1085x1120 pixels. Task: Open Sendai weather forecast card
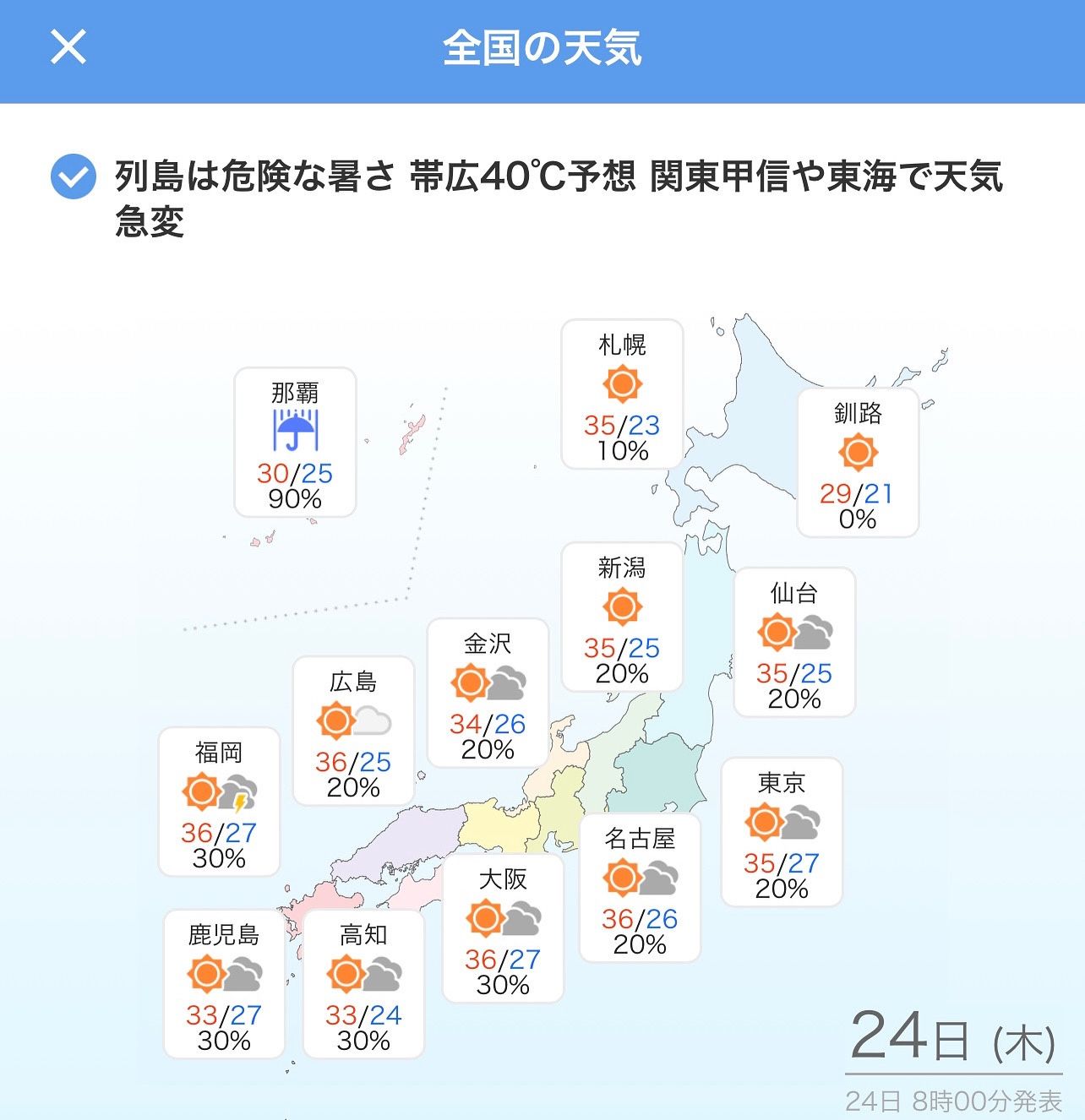pyautogui.click(x=794, y=643)
